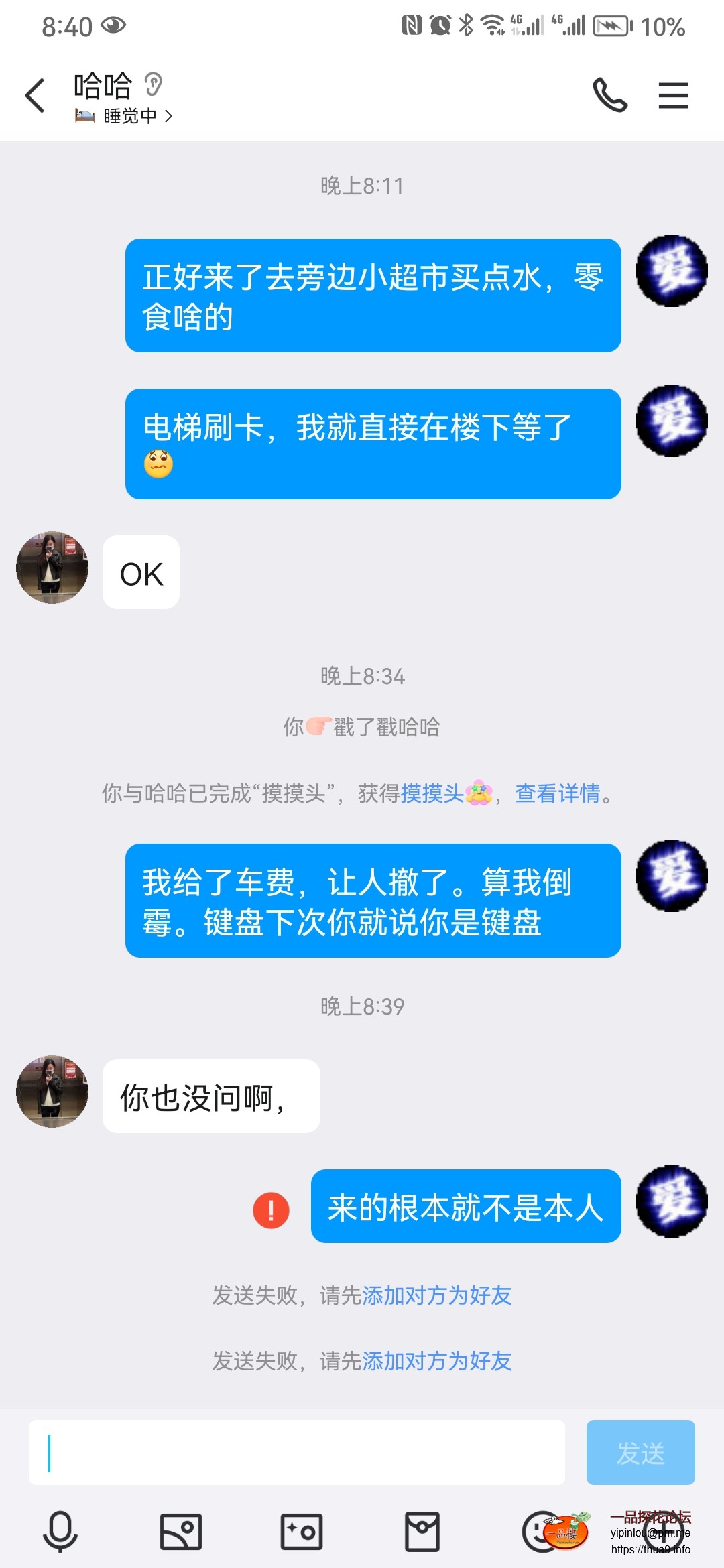Viewport: 724px width, 1568px height.
Task: Open 哈哈's profile via their avatar
Action: pyautogui.click(x=51, y=567)
